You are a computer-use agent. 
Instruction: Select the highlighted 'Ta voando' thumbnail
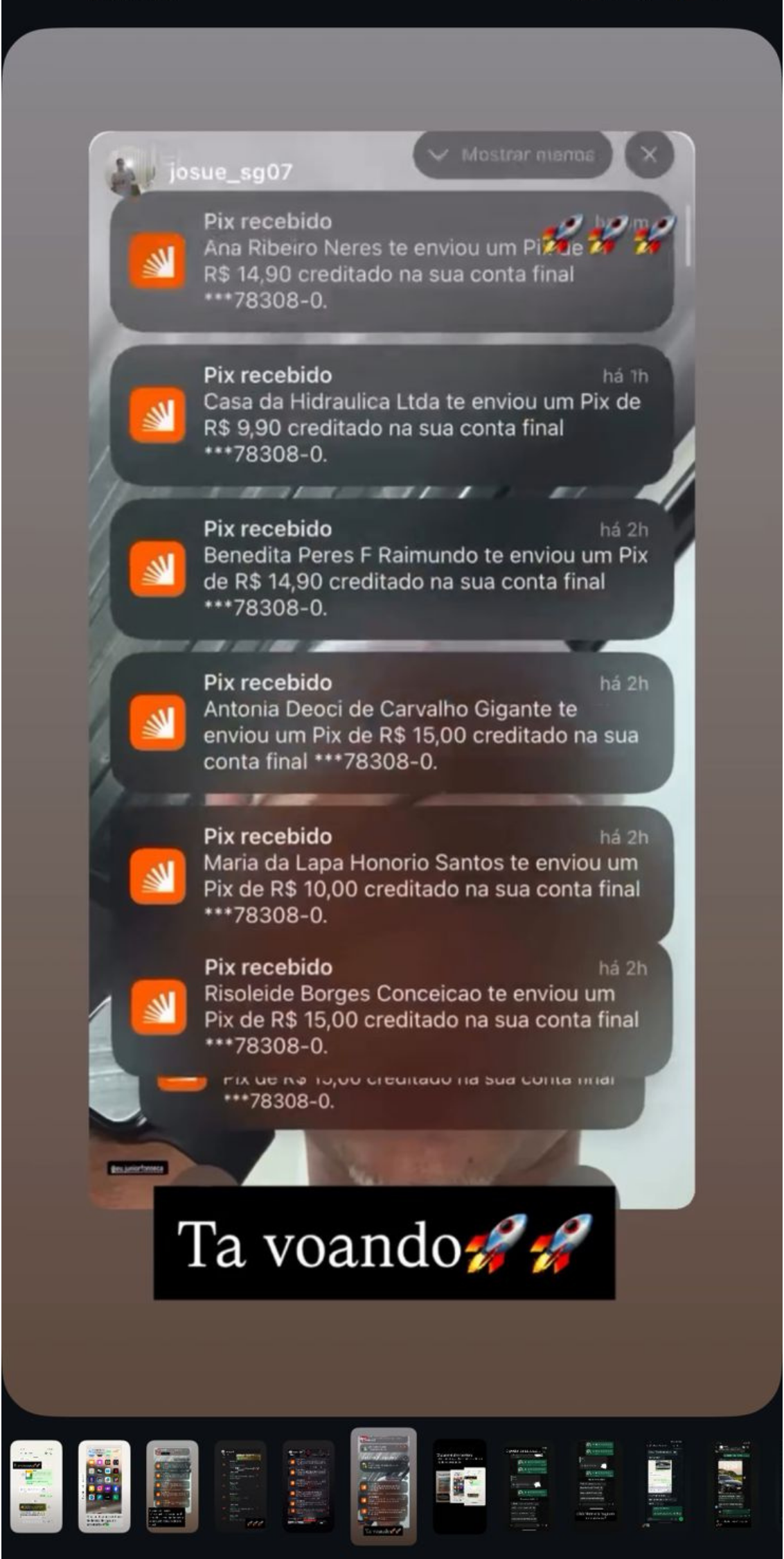pos(384,1486)
